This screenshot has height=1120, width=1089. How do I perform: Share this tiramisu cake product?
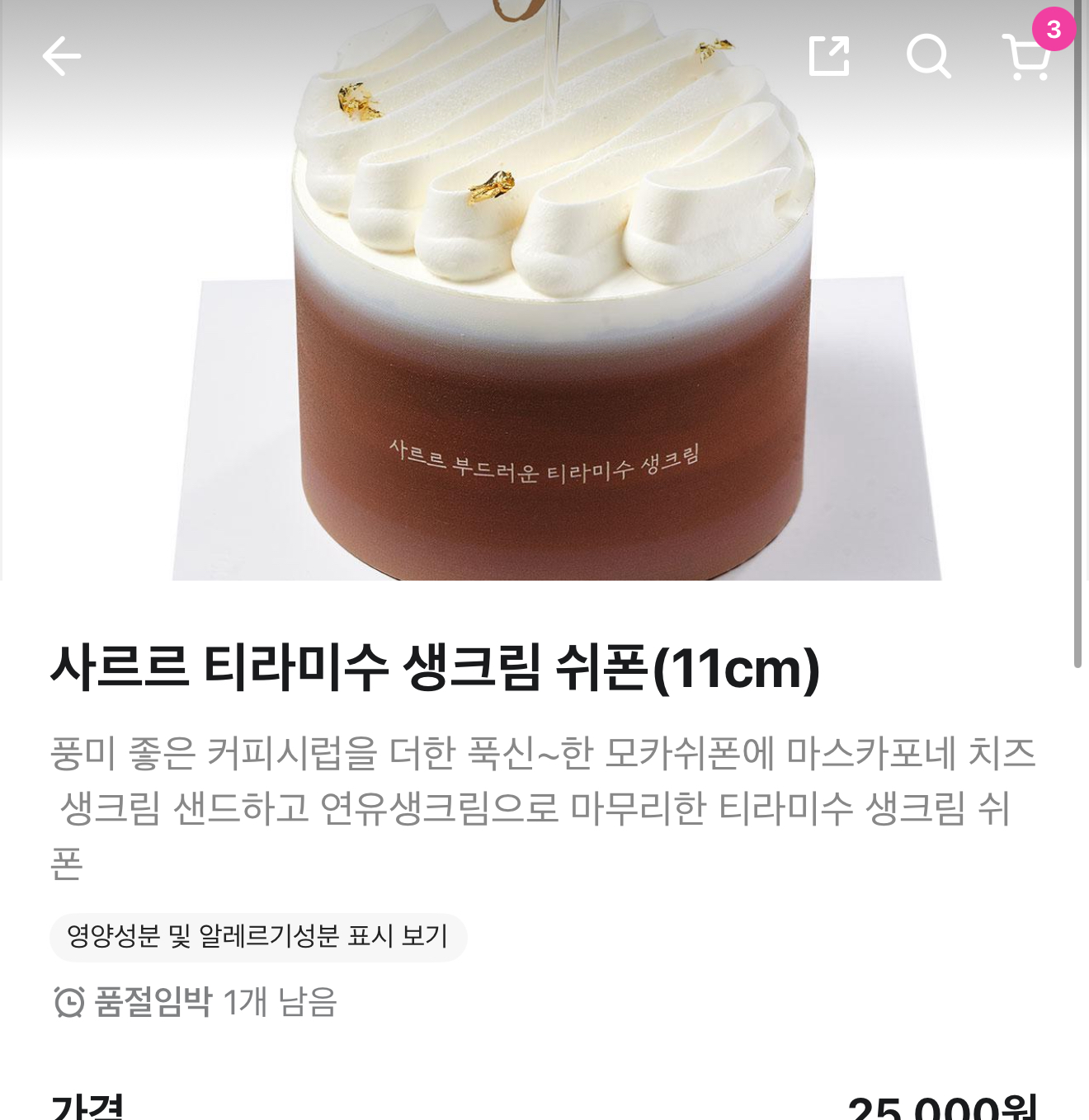[829, 56]
